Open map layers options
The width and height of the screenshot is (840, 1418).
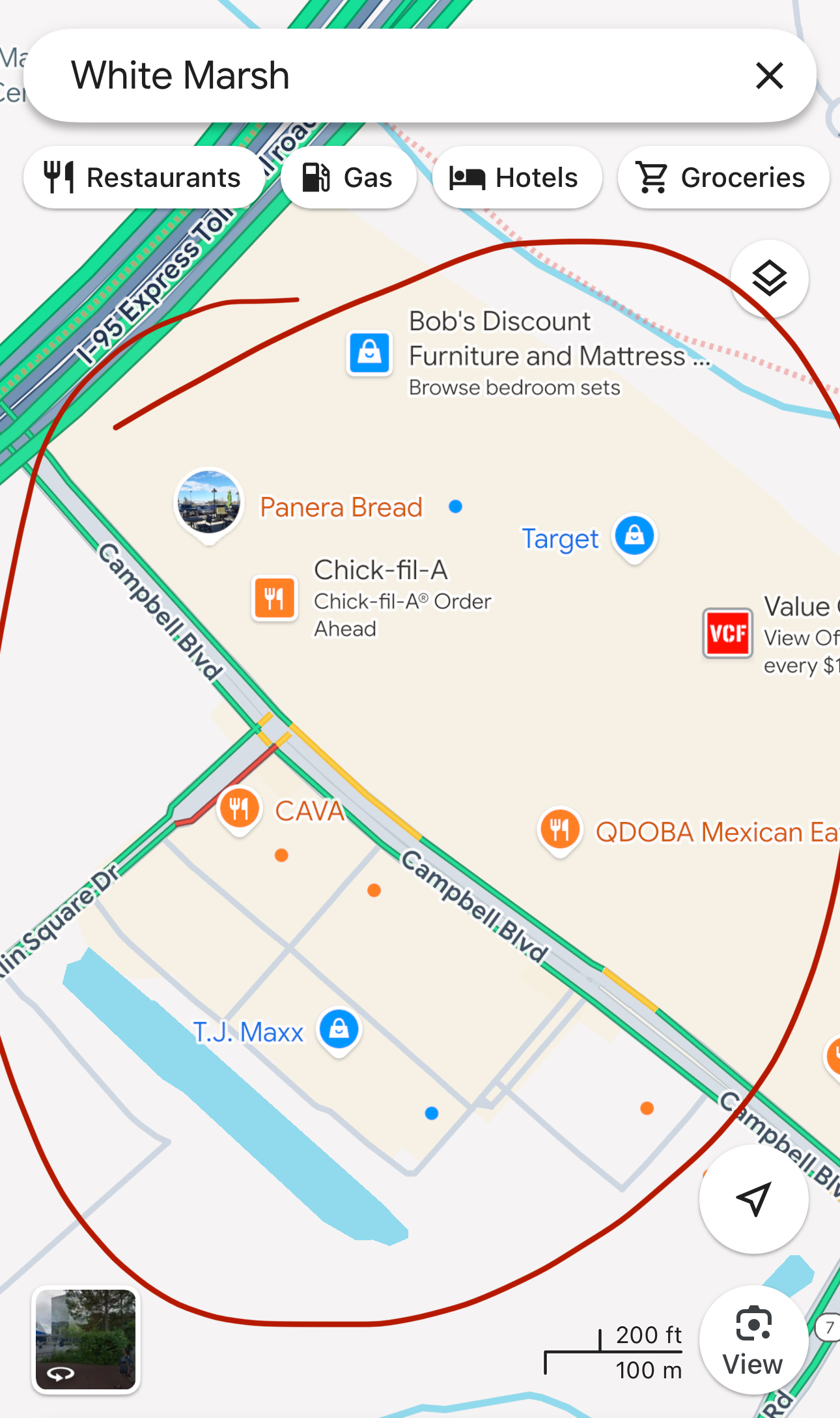point(769,279)
